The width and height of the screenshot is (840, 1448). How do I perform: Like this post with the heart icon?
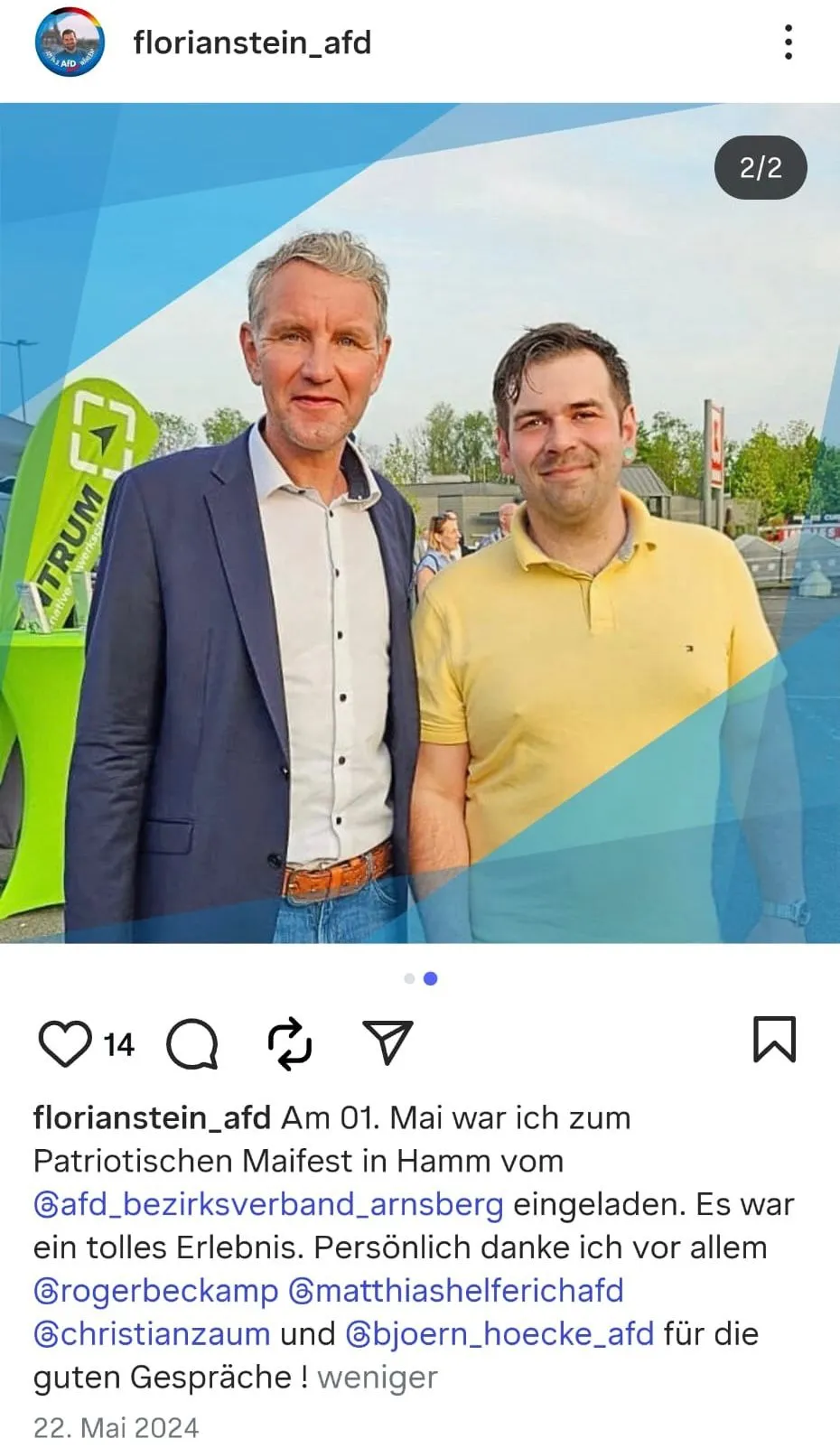click(65, 1043)
